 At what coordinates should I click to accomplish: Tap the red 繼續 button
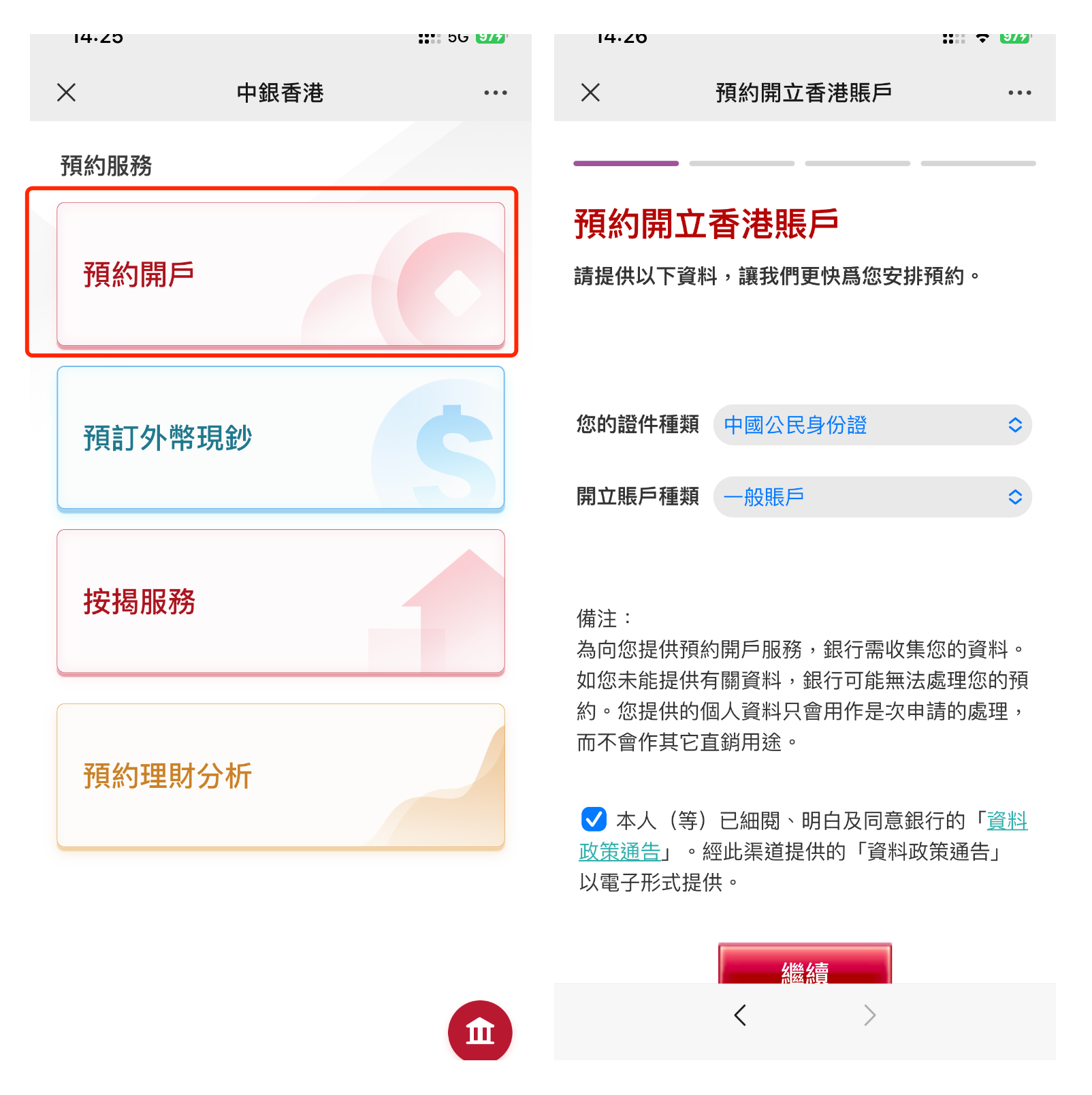pos(805,965)
